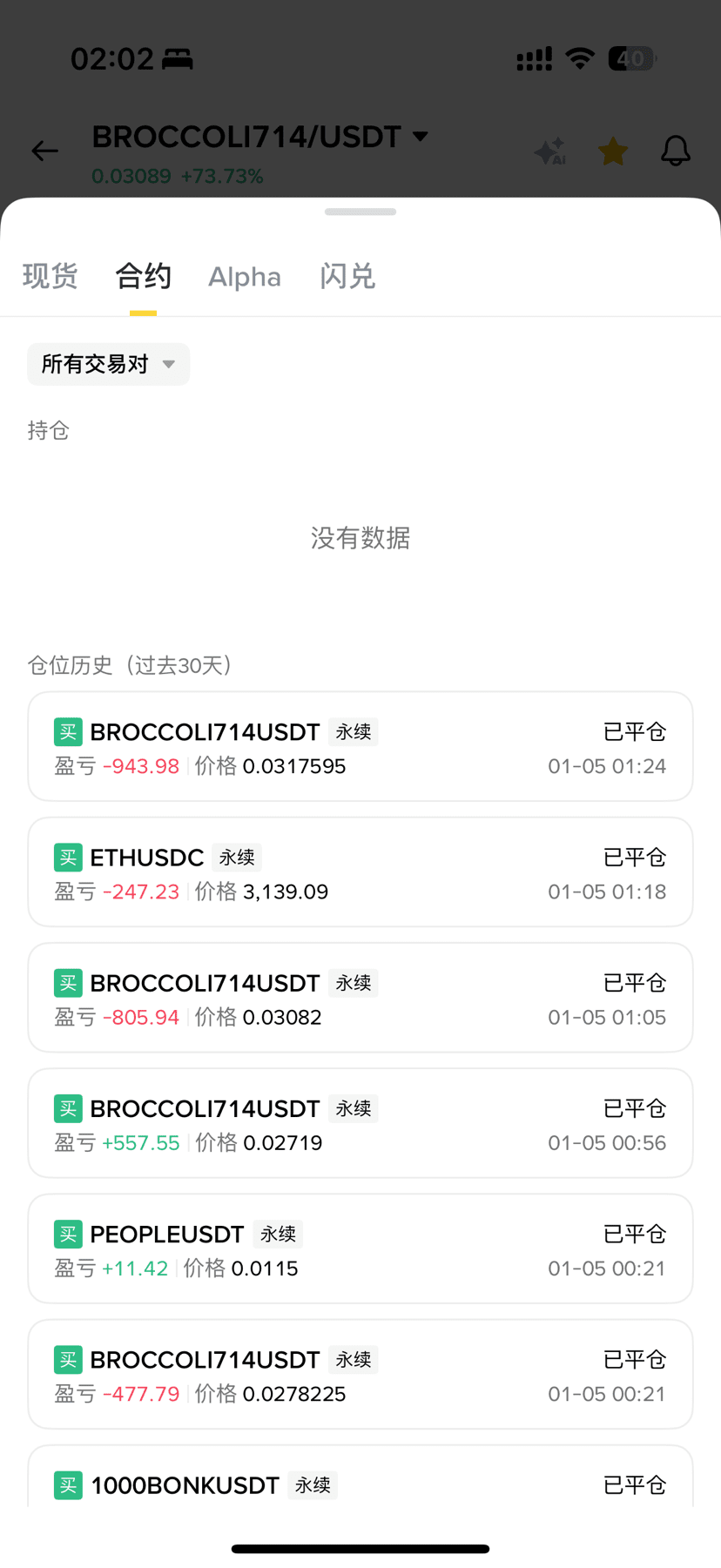Switch to the Alpha tab
The height and width of the screenshot is (1568, 721).
pos(245,277)
